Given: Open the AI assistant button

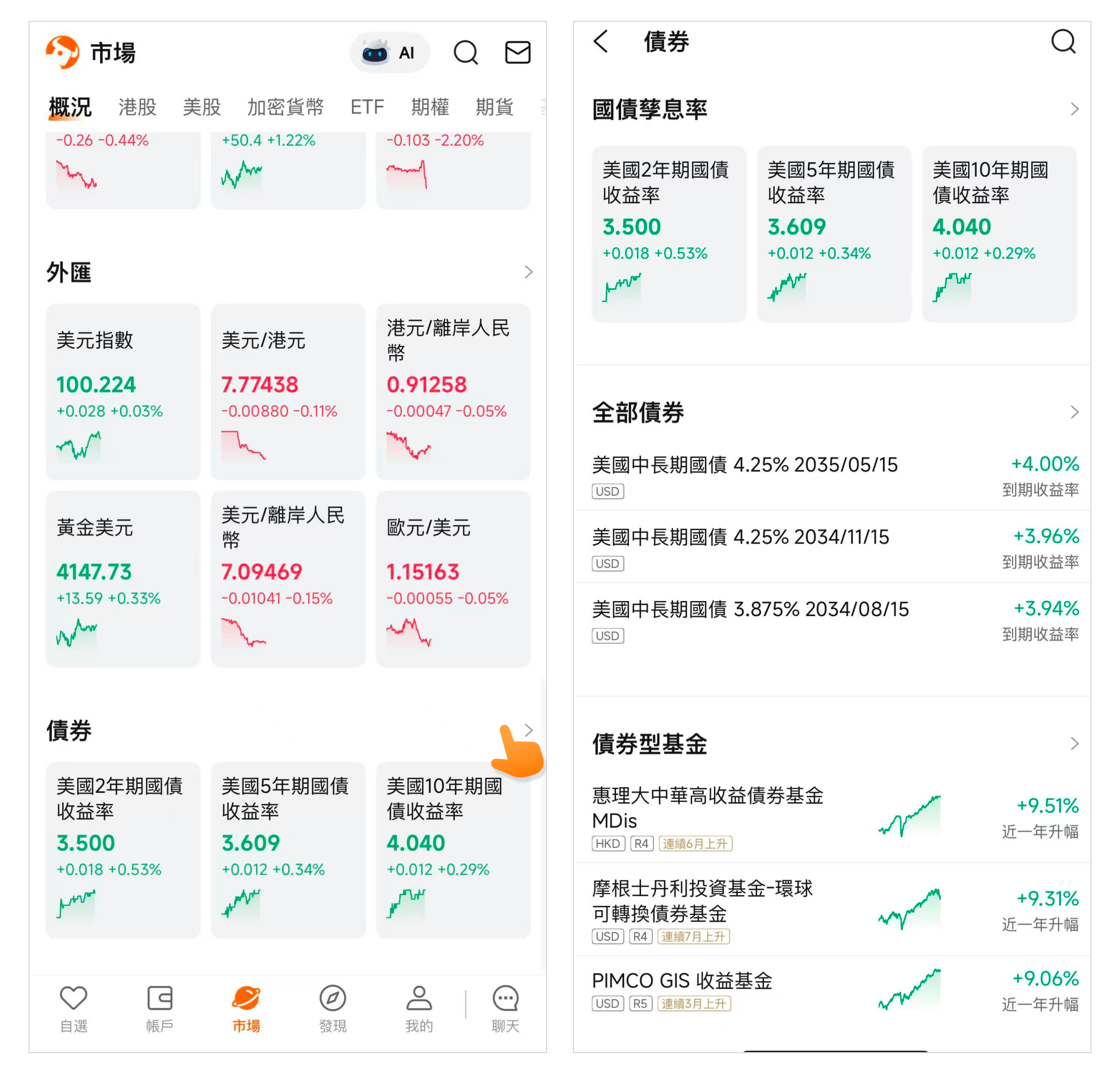Looking at the screenshot, I should coord(390,53).
